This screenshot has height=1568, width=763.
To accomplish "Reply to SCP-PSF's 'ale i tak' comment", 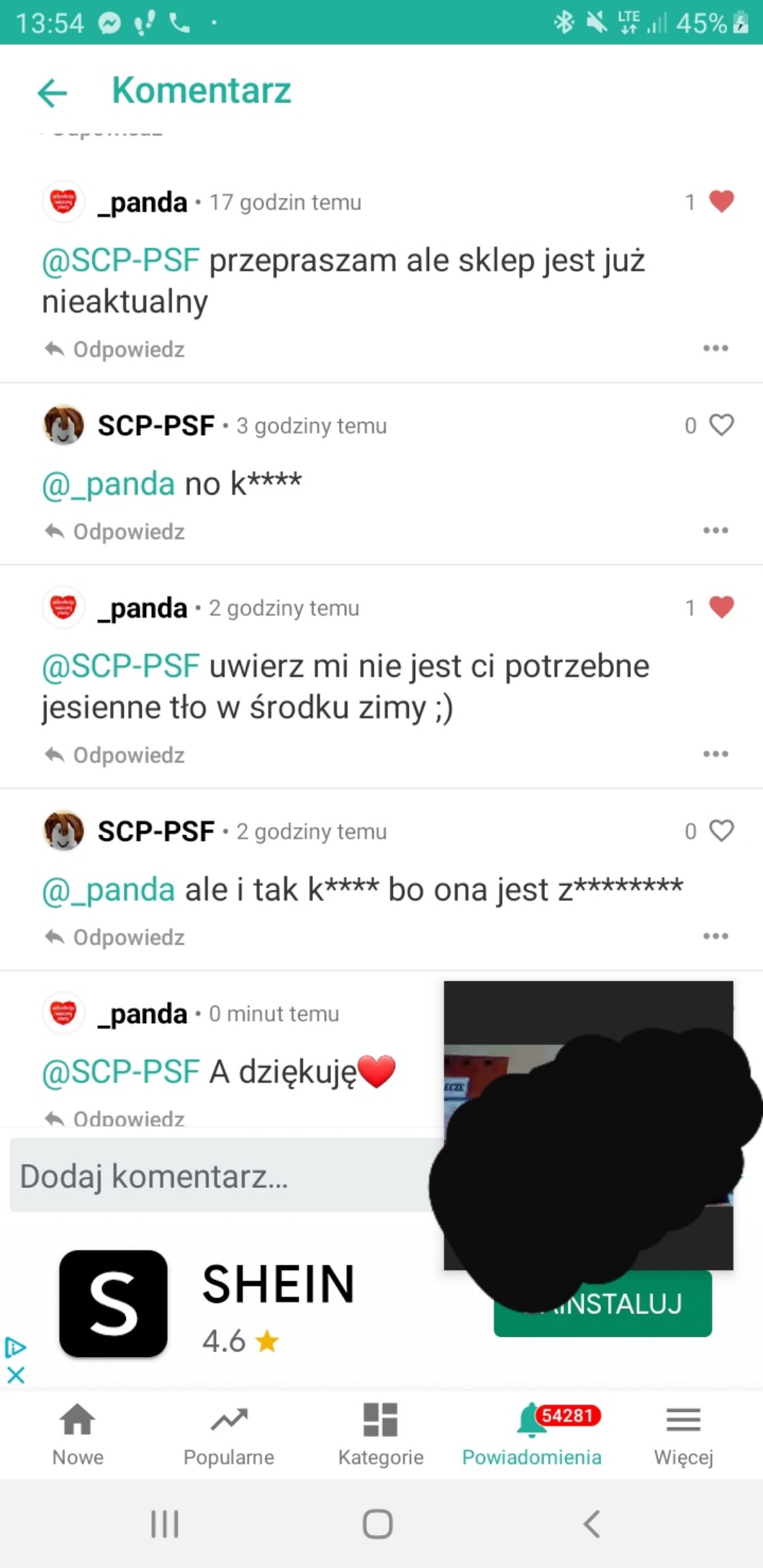I will pos(115,938).
